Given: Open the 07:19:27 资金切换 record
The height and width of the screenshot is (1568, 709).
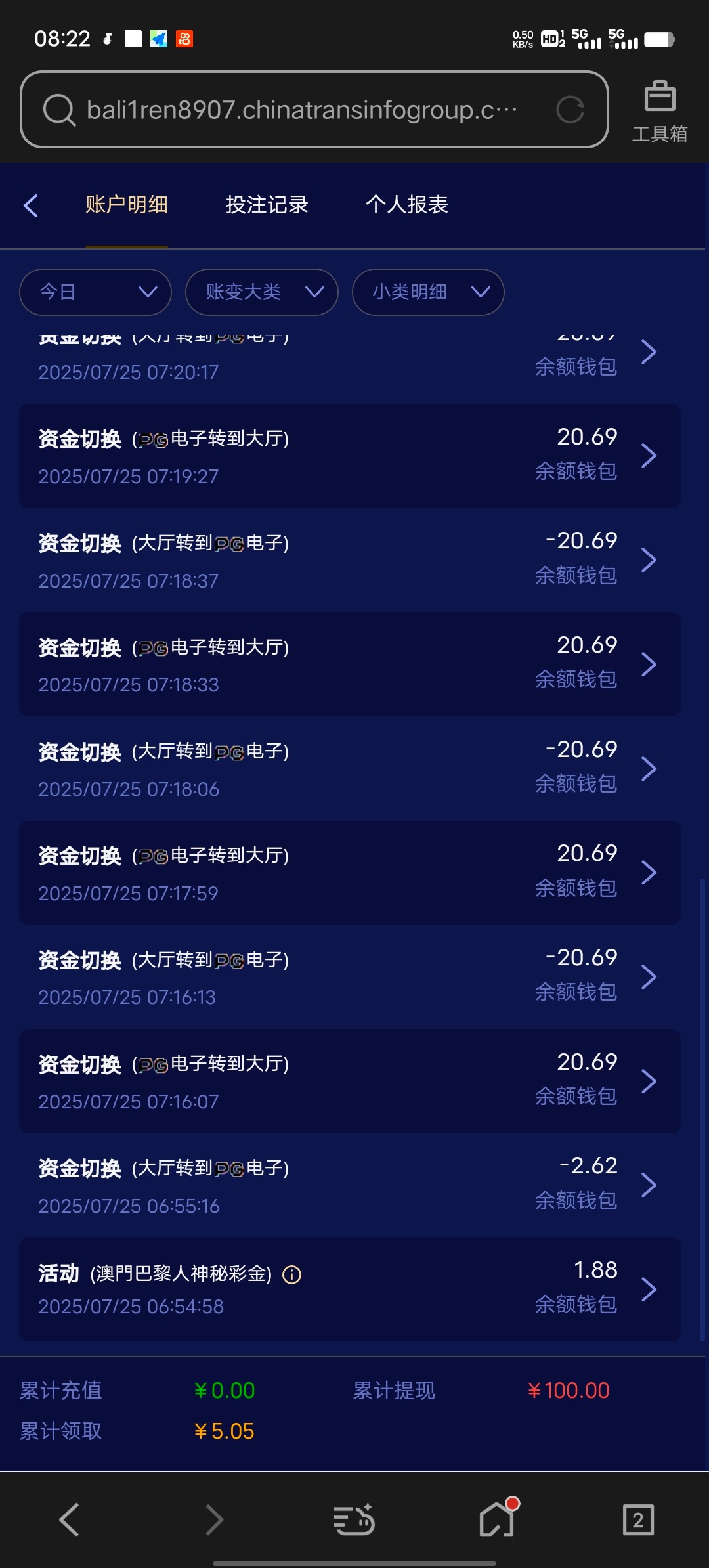Looking at the screenshot, I should [x=349, y=456].
